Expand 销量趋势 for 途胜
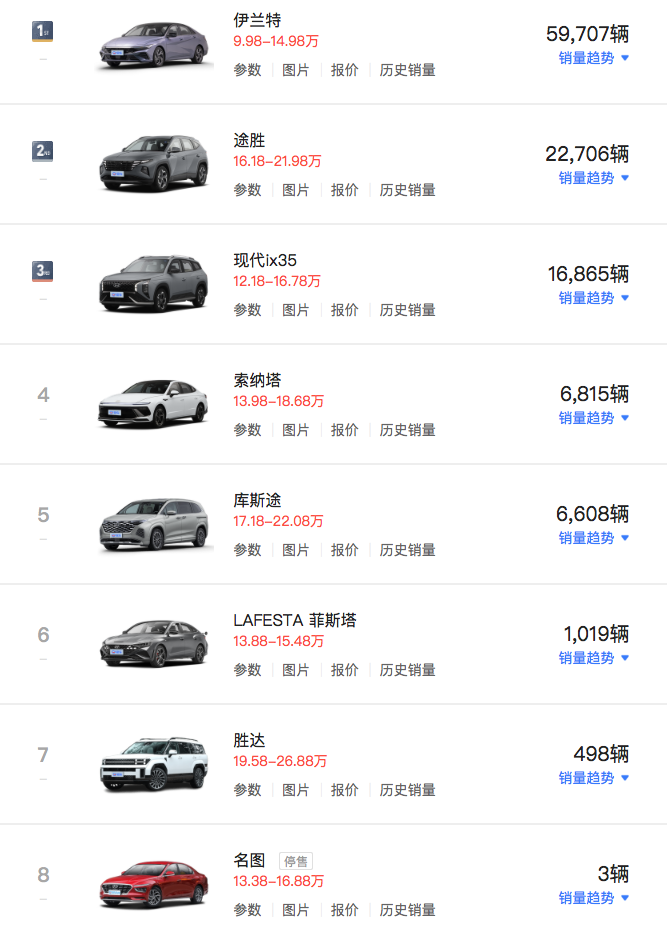 (x=593, y=178)
